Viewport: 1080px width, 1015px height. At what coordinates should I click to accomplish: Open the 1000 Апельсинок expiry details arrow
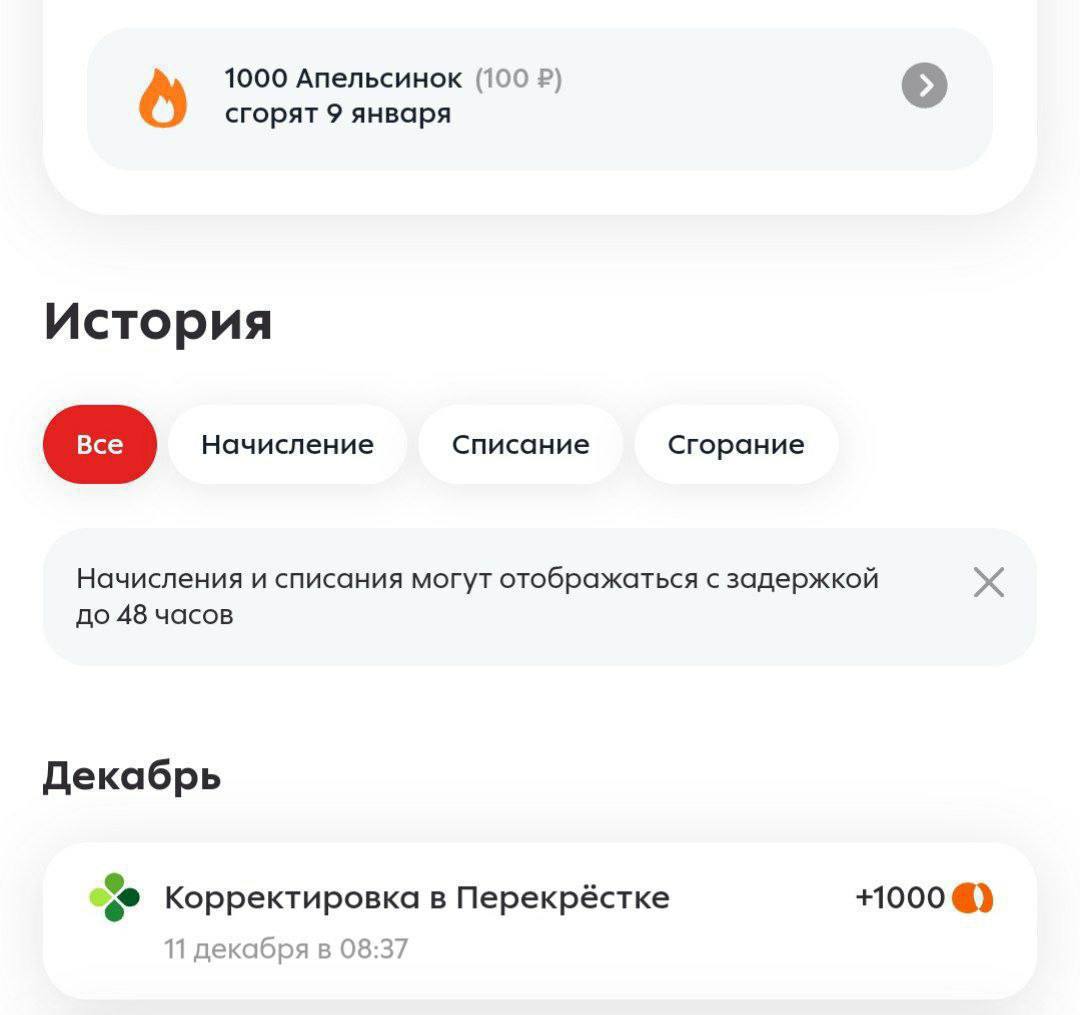[x=924, y=87]
